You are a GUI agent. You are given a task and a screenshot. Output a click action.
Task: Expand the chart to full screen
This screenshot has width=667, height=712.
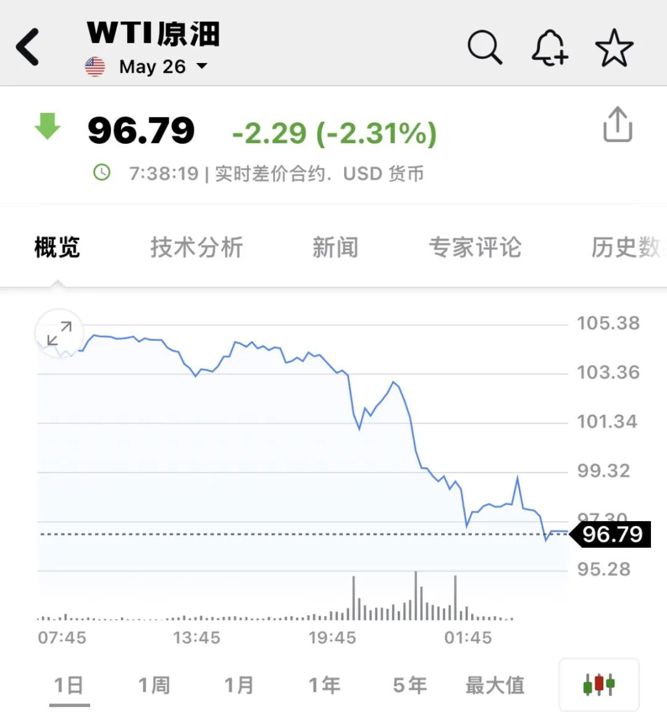point(59,333)
